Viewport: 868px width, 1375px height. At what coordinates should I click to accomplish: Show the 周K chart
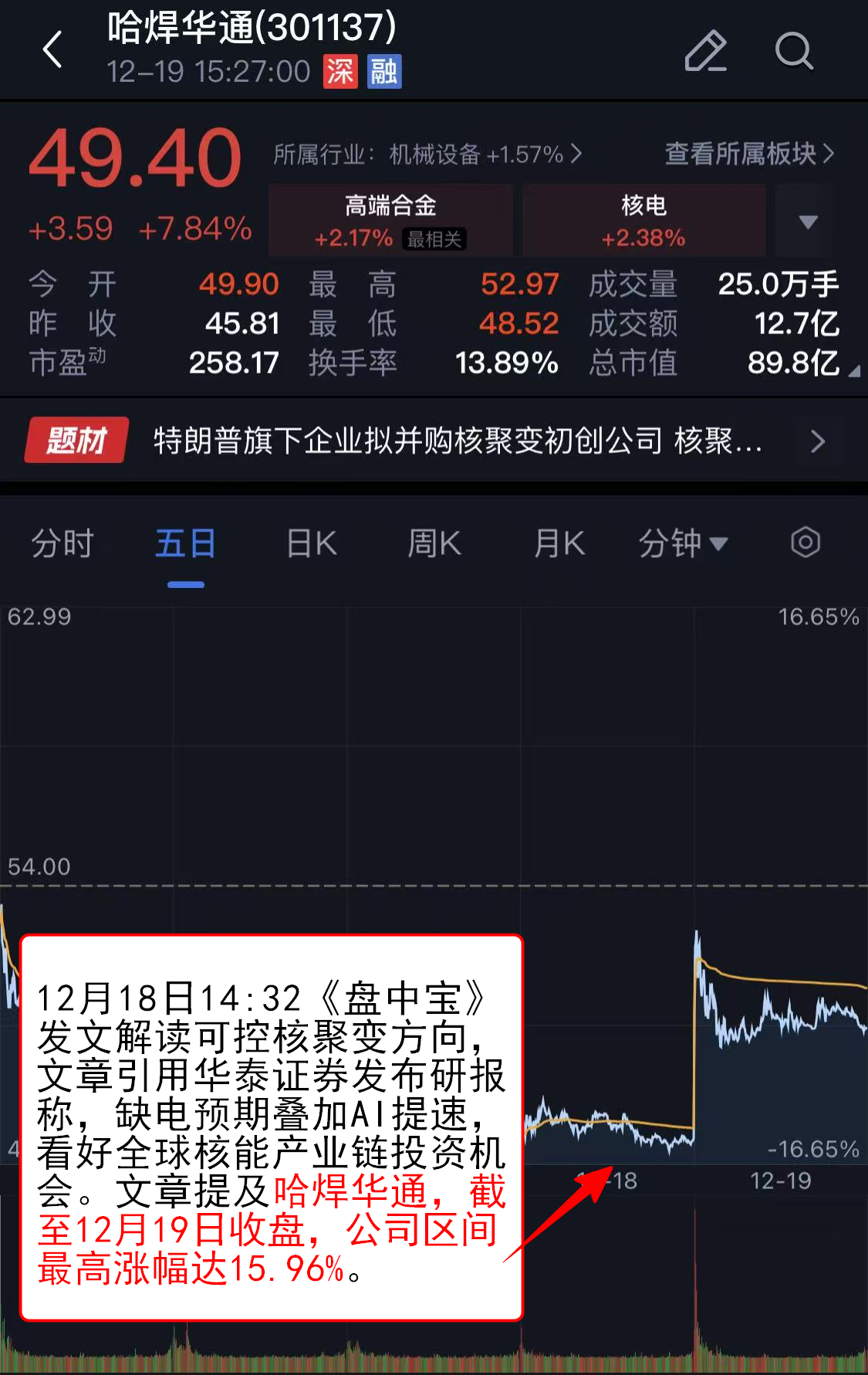(x=434, y=543)
